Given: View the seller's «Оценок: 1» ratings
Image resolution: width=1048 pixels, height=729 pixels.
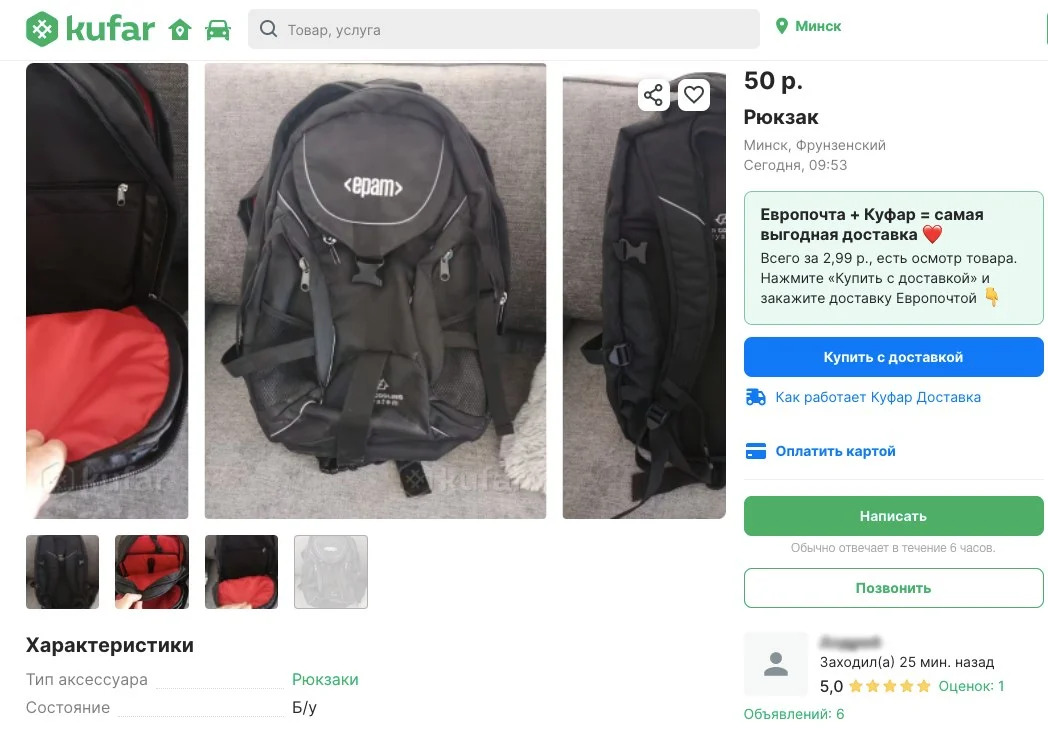Looking at the screenshot, I should [973, 686].
